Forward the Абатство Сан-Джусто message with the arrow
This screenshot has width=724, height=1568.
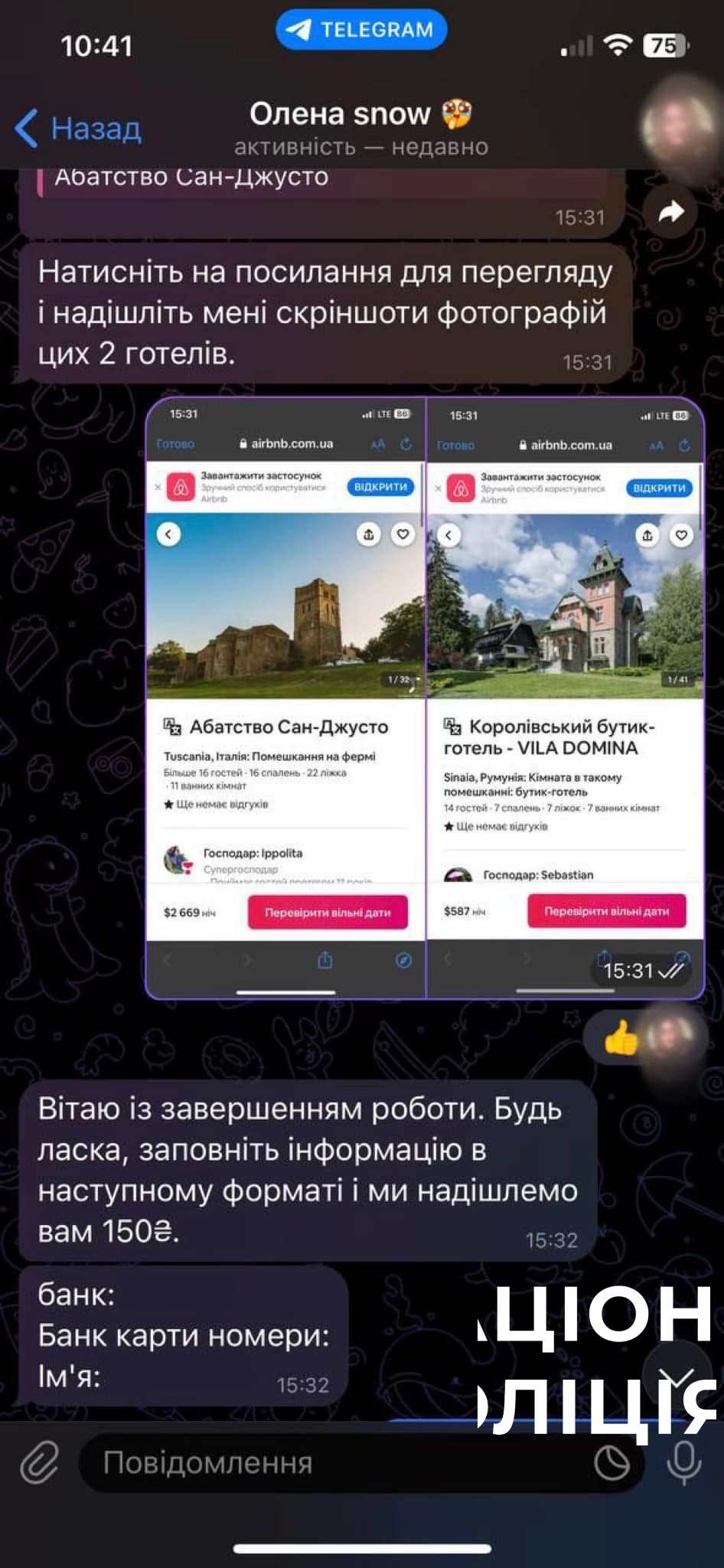670,211
